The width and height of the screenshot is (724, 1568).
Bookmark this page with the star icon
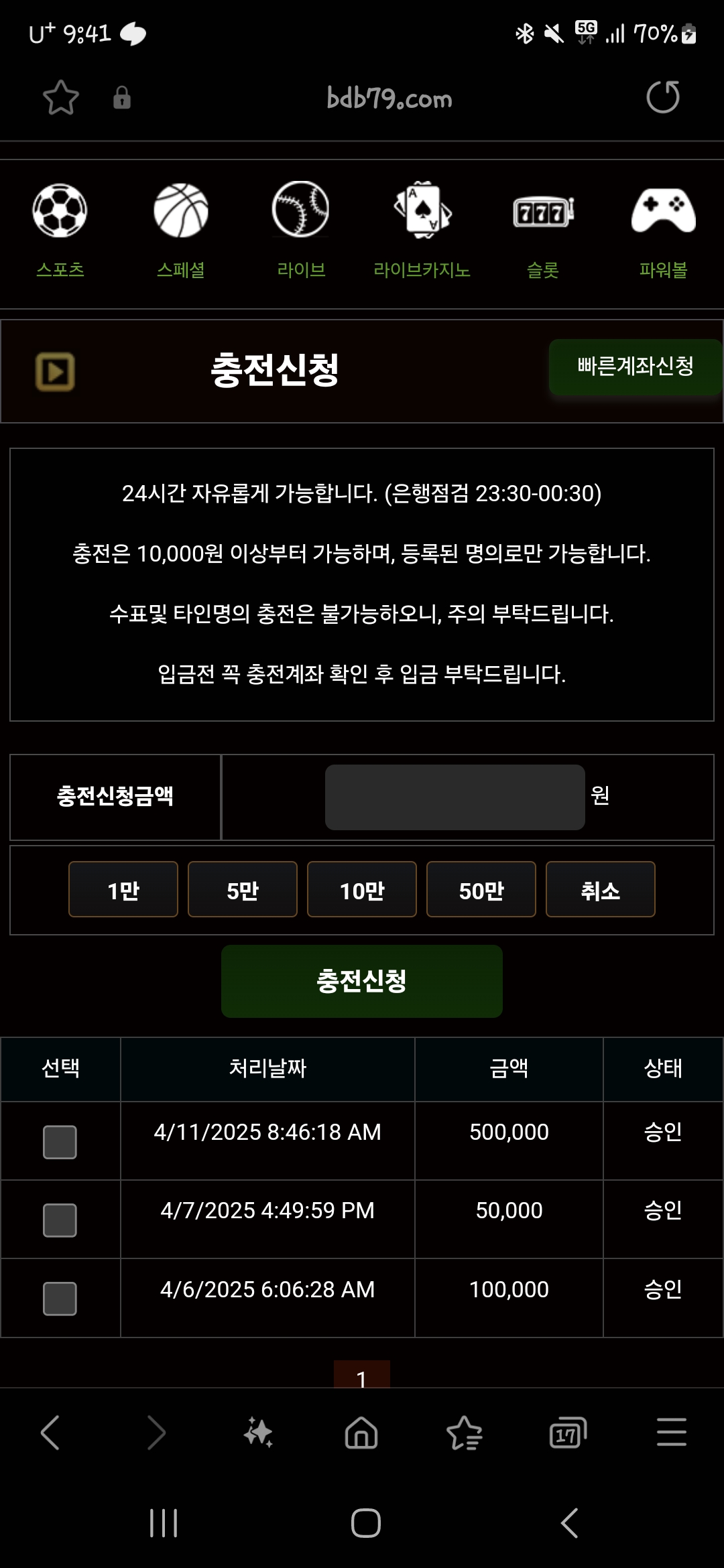pyautogui.click(x=61, y=98)
